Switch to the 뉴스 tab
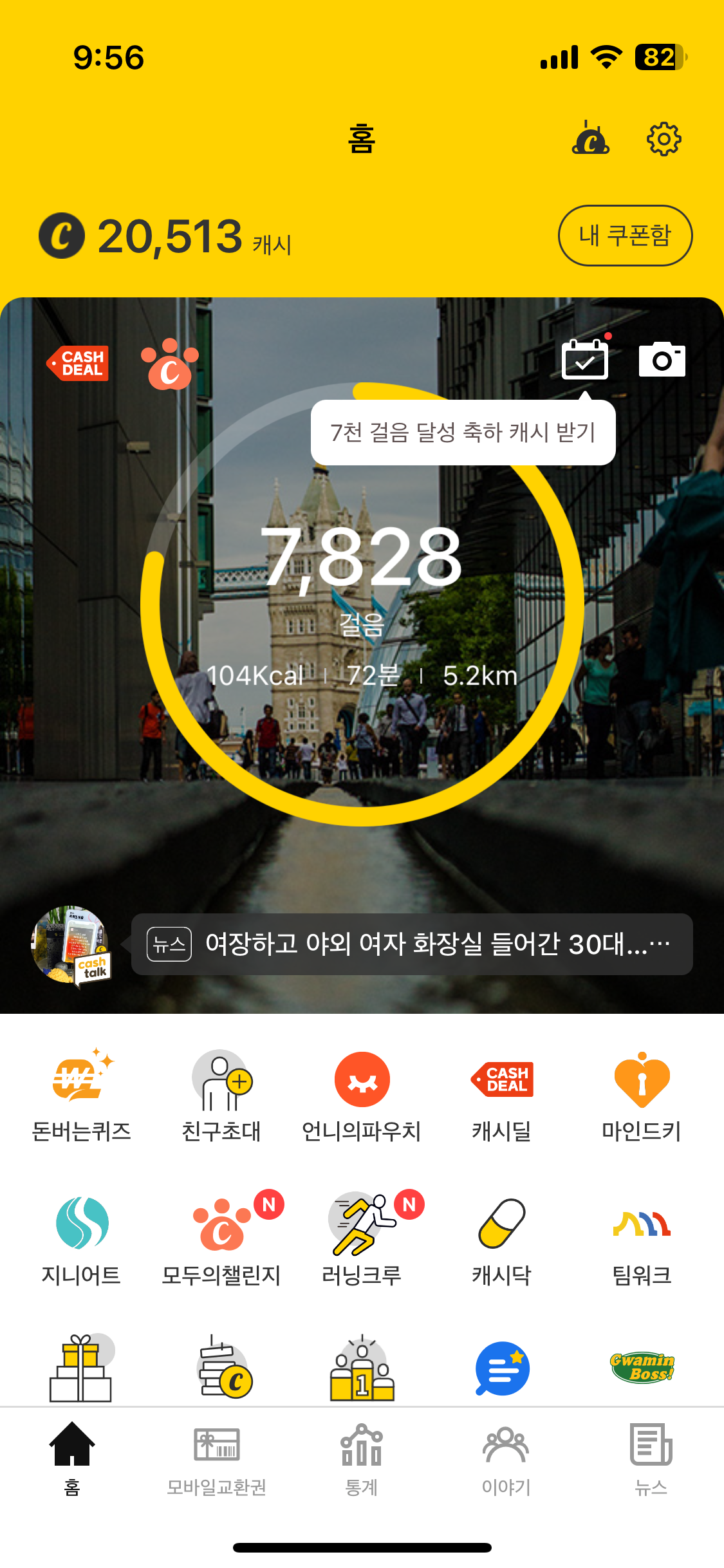724x1568 pixels. click(651, 1460)
